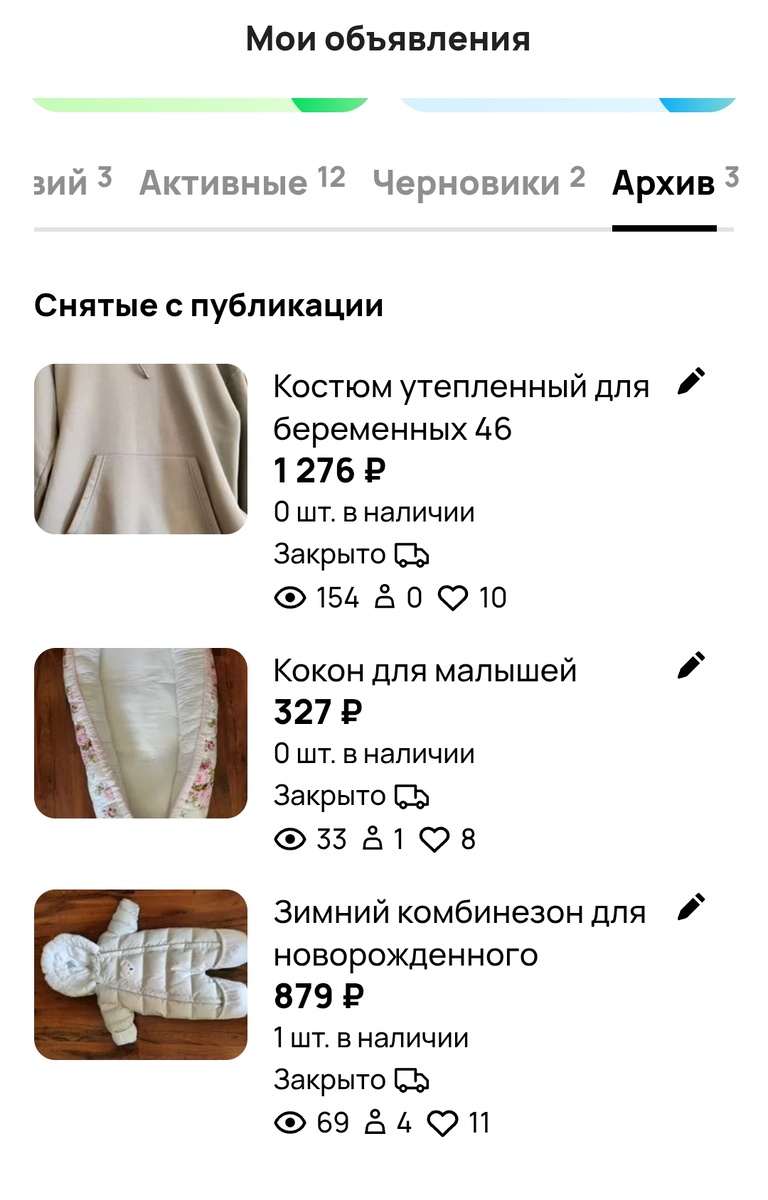Screen dimensions: 768x1200
Task: Open the Зимний комбинезон photo
Action: point(141,975)
